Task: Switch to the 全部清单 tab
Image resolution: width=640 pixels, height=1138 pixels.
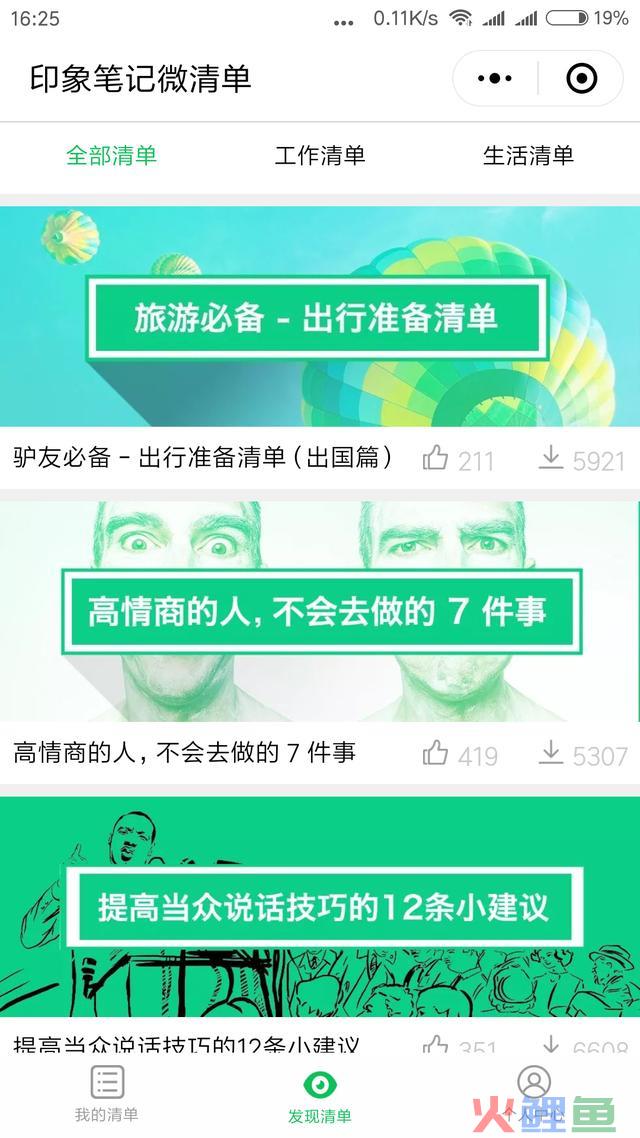Action: 111,155
